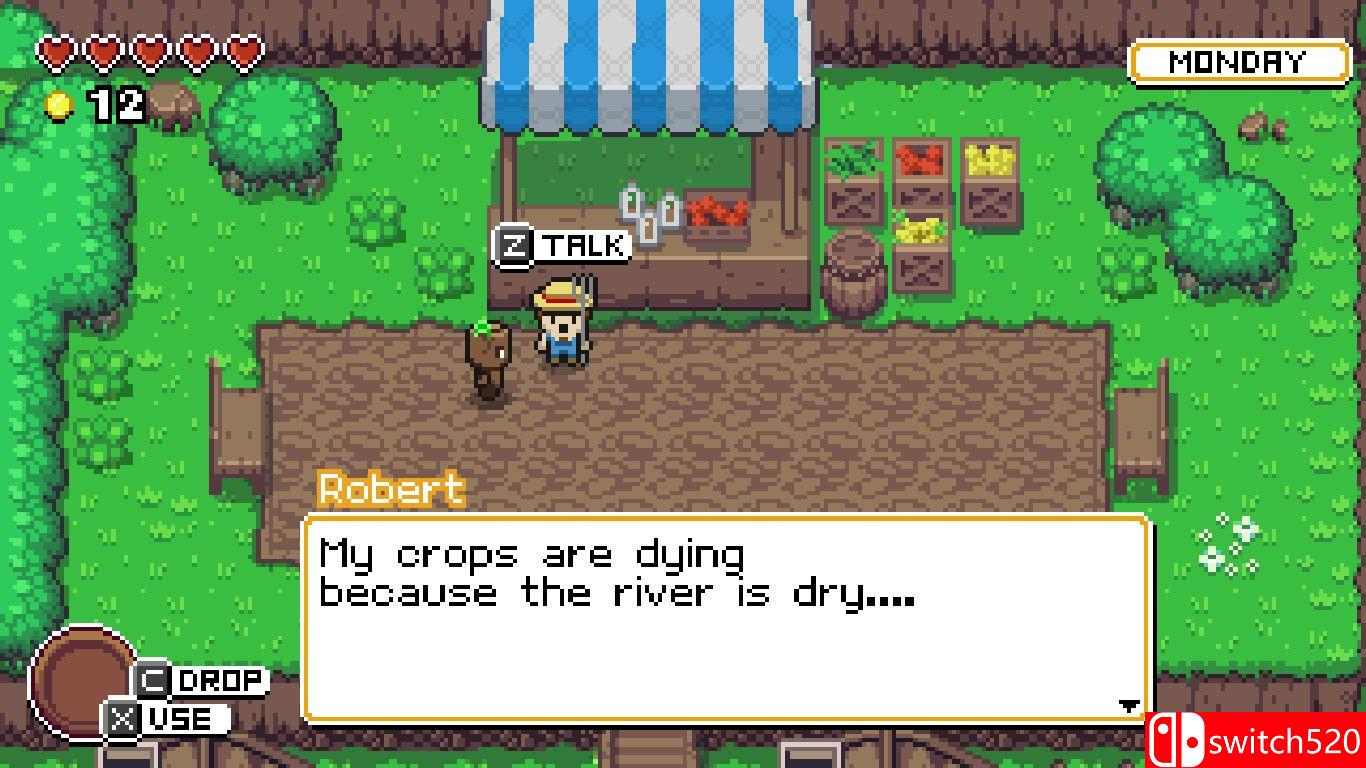Screen dimensions: 1366x768
Task: Tap the Z Talk prompt
Action: pyautogui.click(x=563, y=246)
